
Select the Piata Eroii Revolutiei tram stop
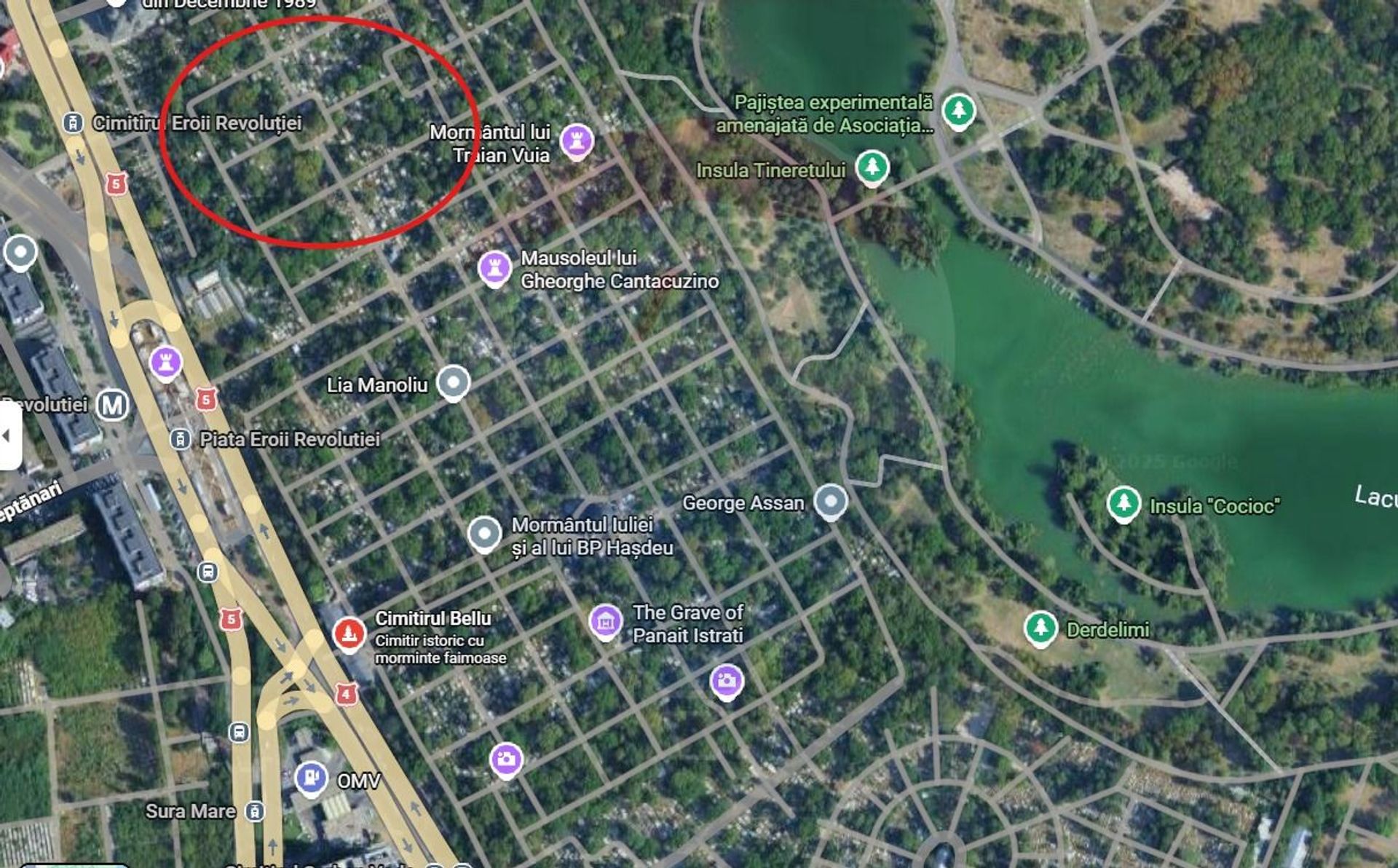point(181,439)
